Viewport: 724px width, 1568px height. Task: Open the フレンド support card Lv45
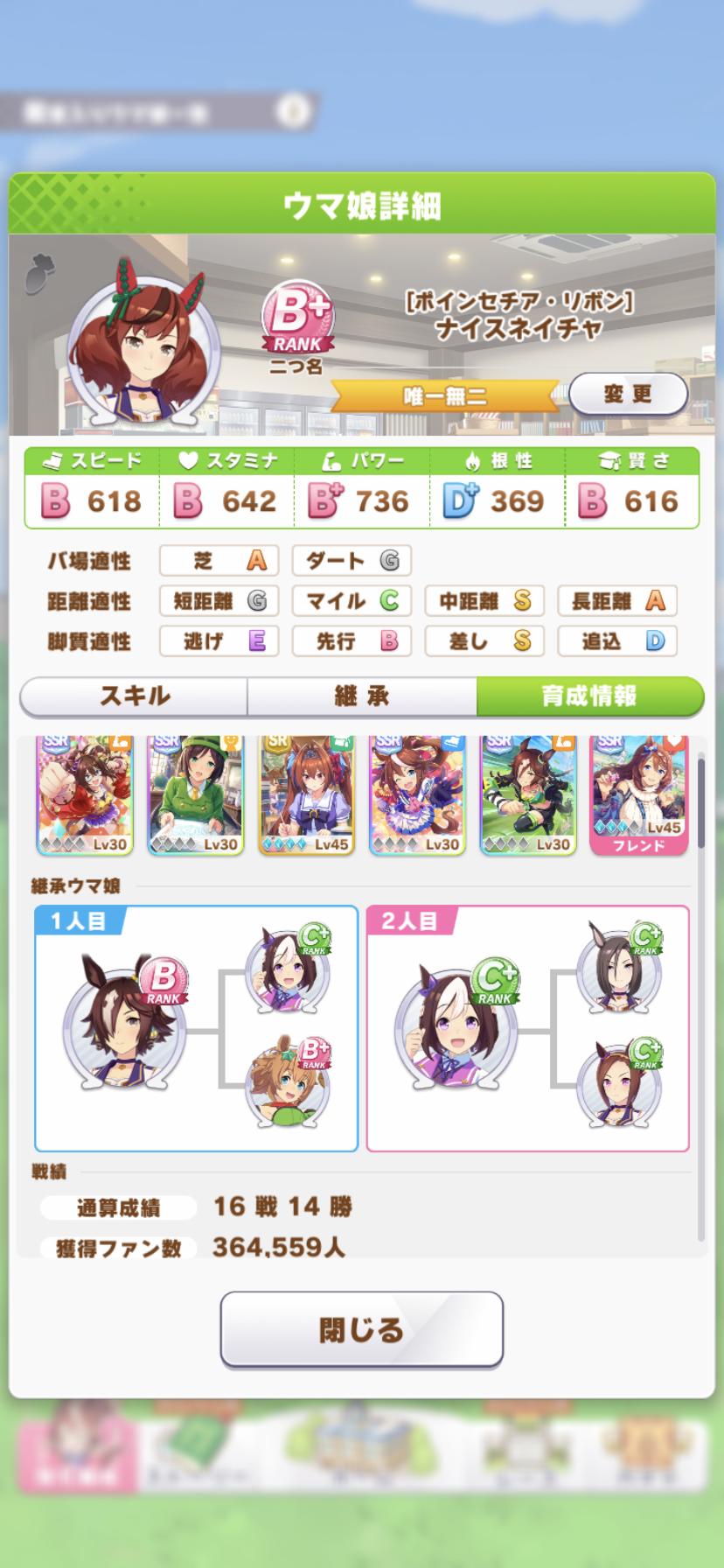[638, 794]
